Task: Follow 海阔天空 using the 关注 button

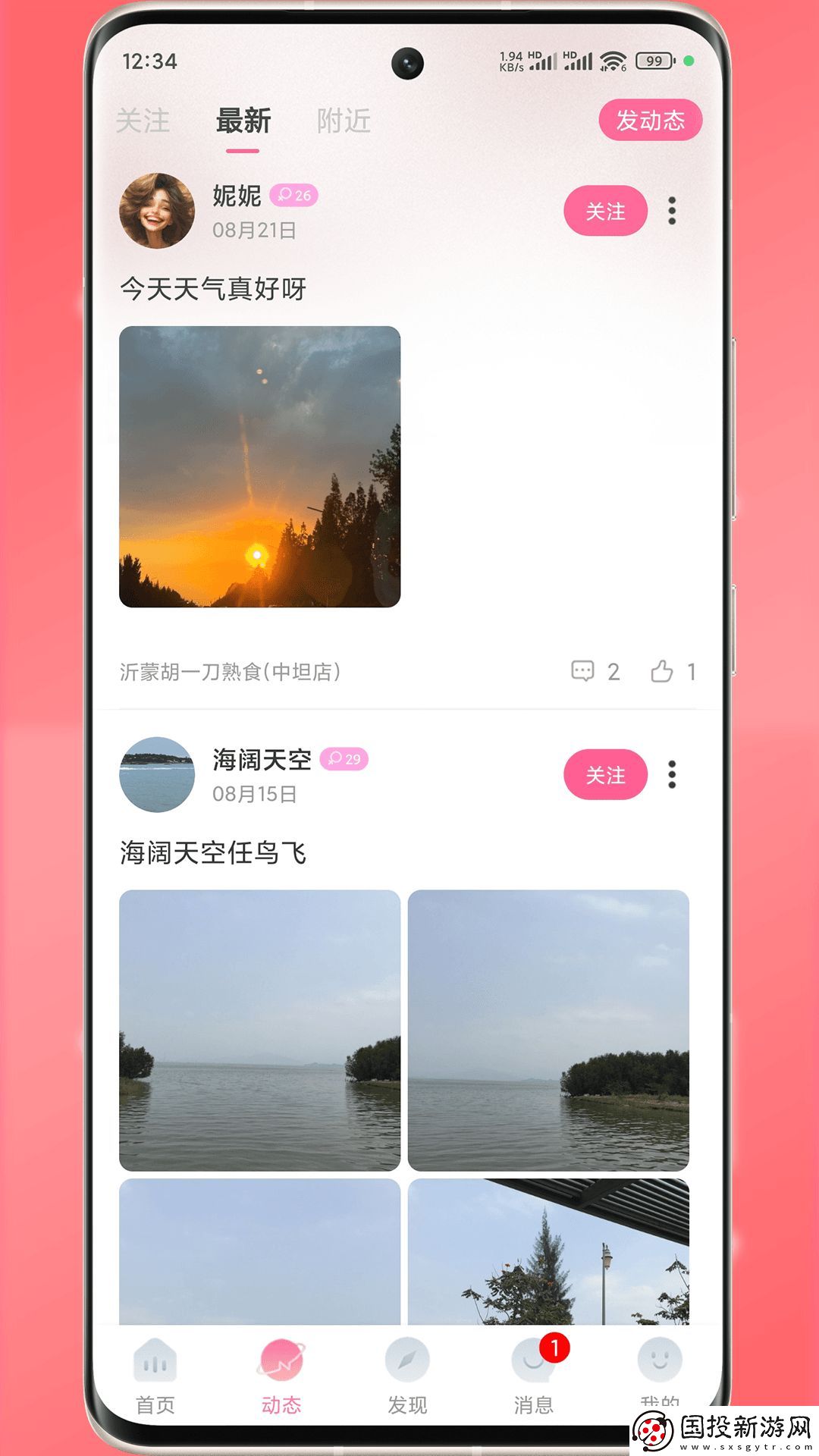Action: tap(604, 775)
